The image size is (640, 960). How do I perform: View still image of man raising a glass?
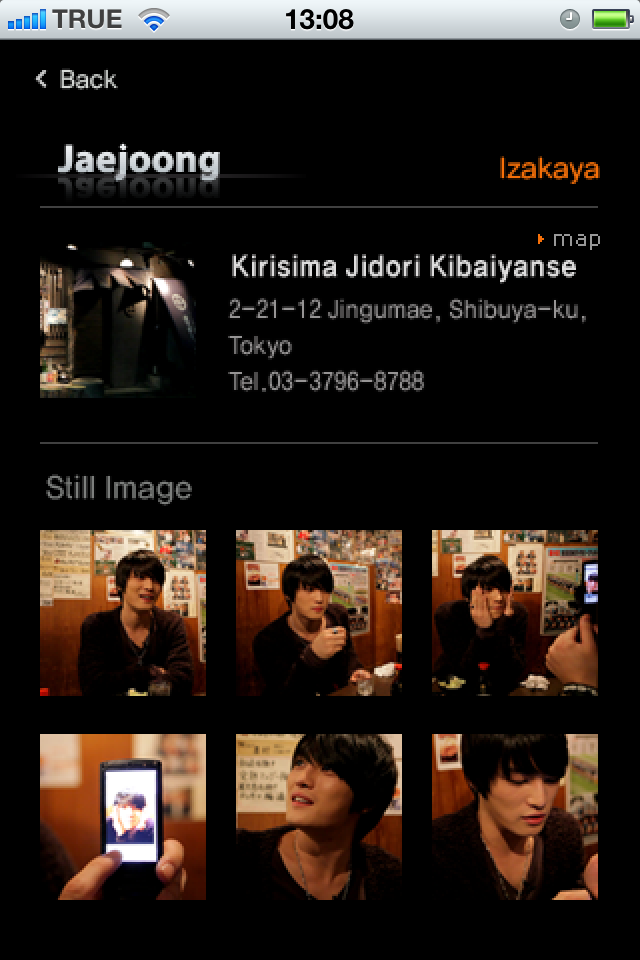pyautogui.click(x=319, y=613)
